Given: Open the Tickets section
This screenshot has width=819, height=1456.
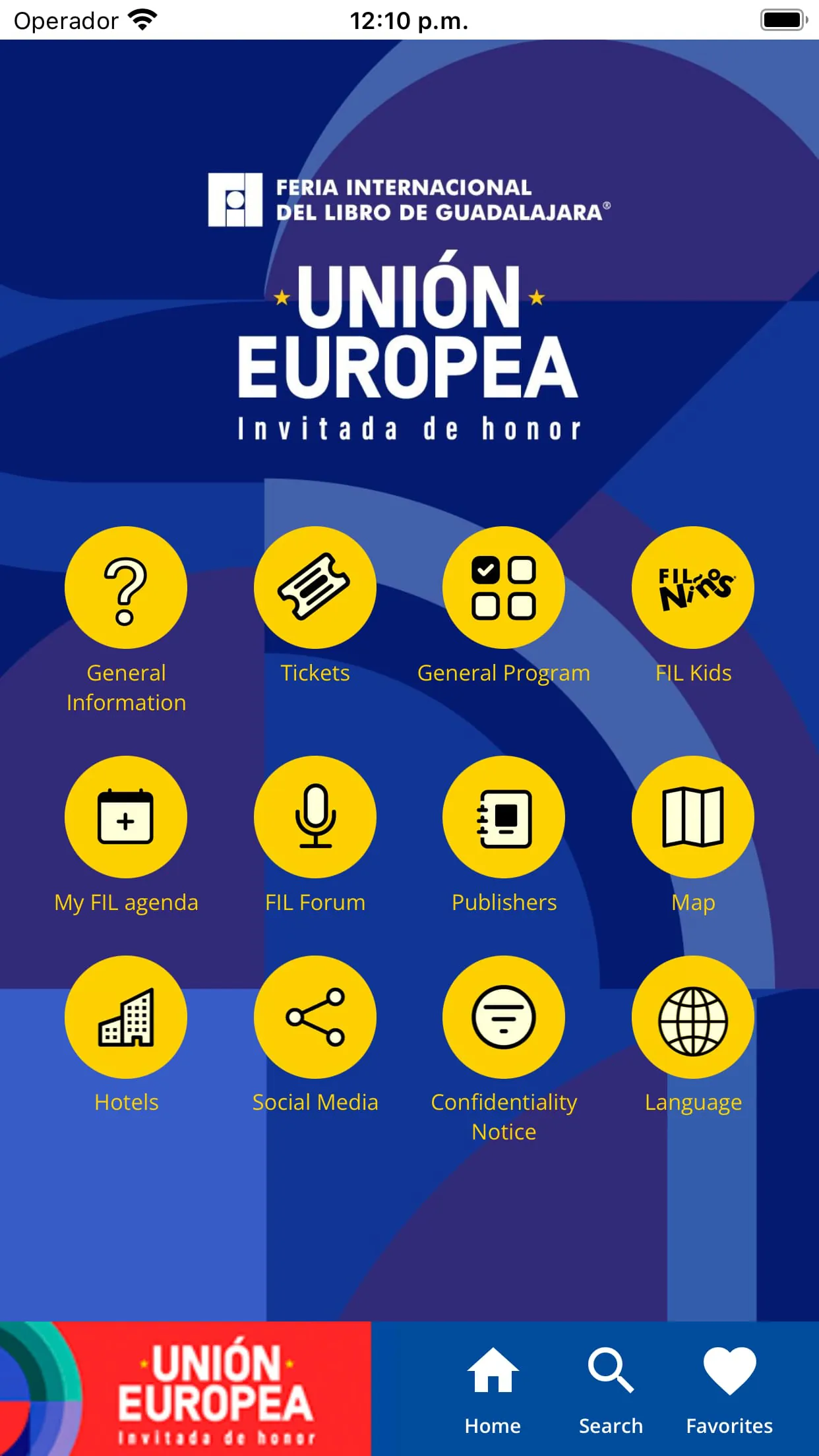Looking at the screenshot, I should click(x=315, y=588).
